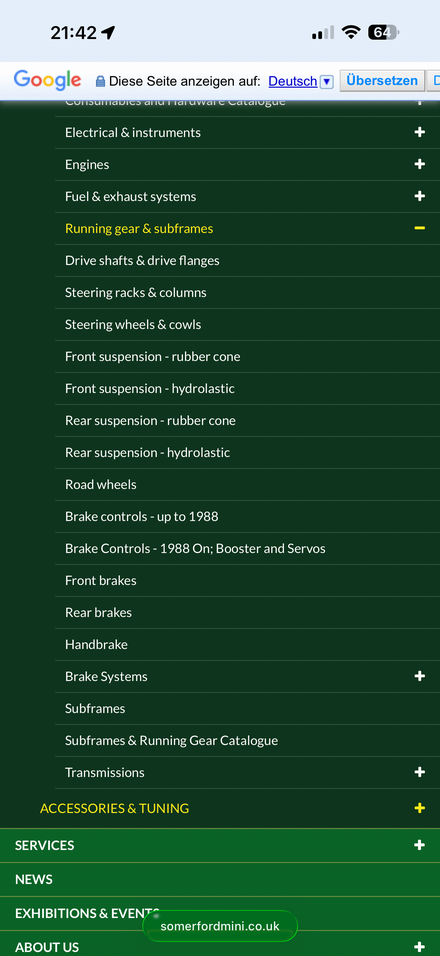This screenshot has width=440, height=956.
Task: Open Front suspension - rubber cone
Action: 152,357
